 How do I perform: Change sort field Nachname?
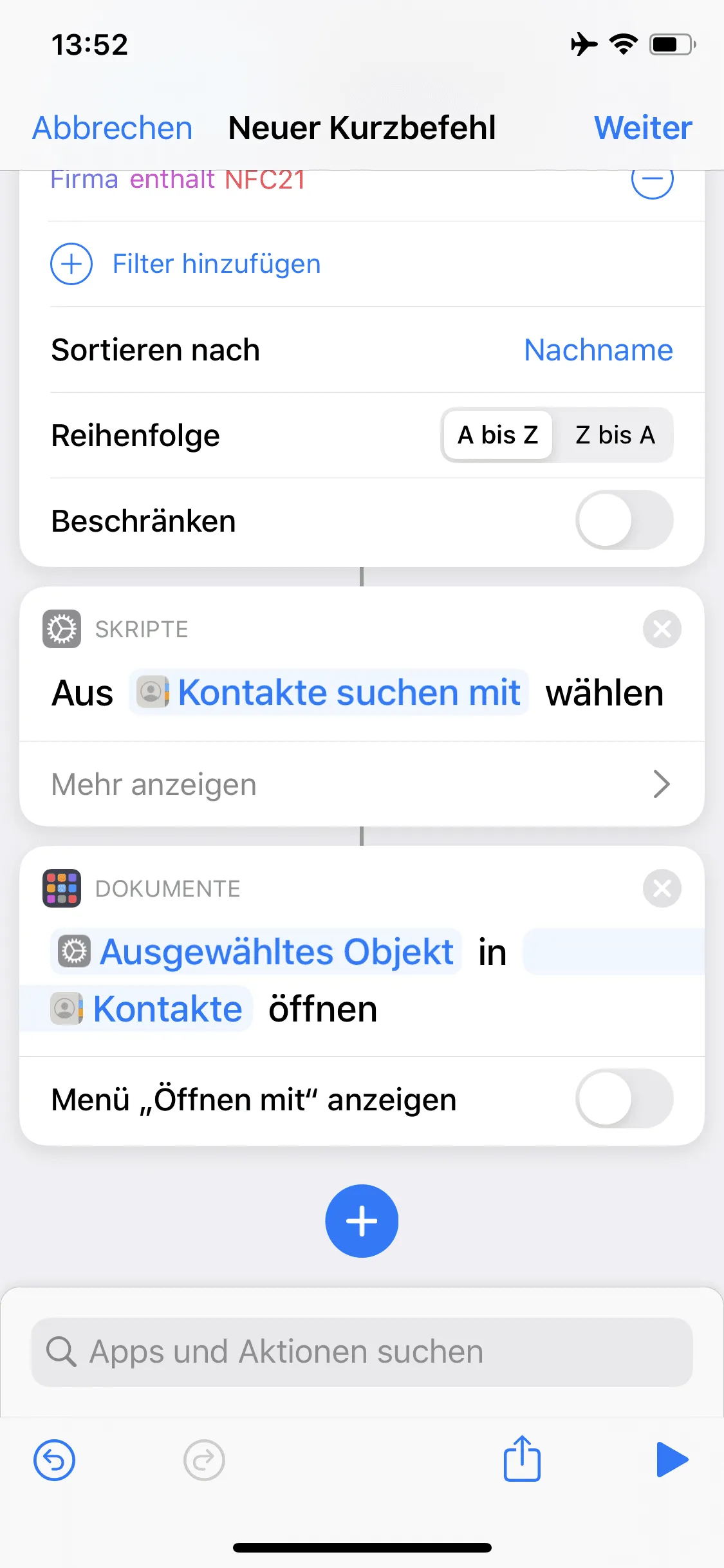[598, 350]
